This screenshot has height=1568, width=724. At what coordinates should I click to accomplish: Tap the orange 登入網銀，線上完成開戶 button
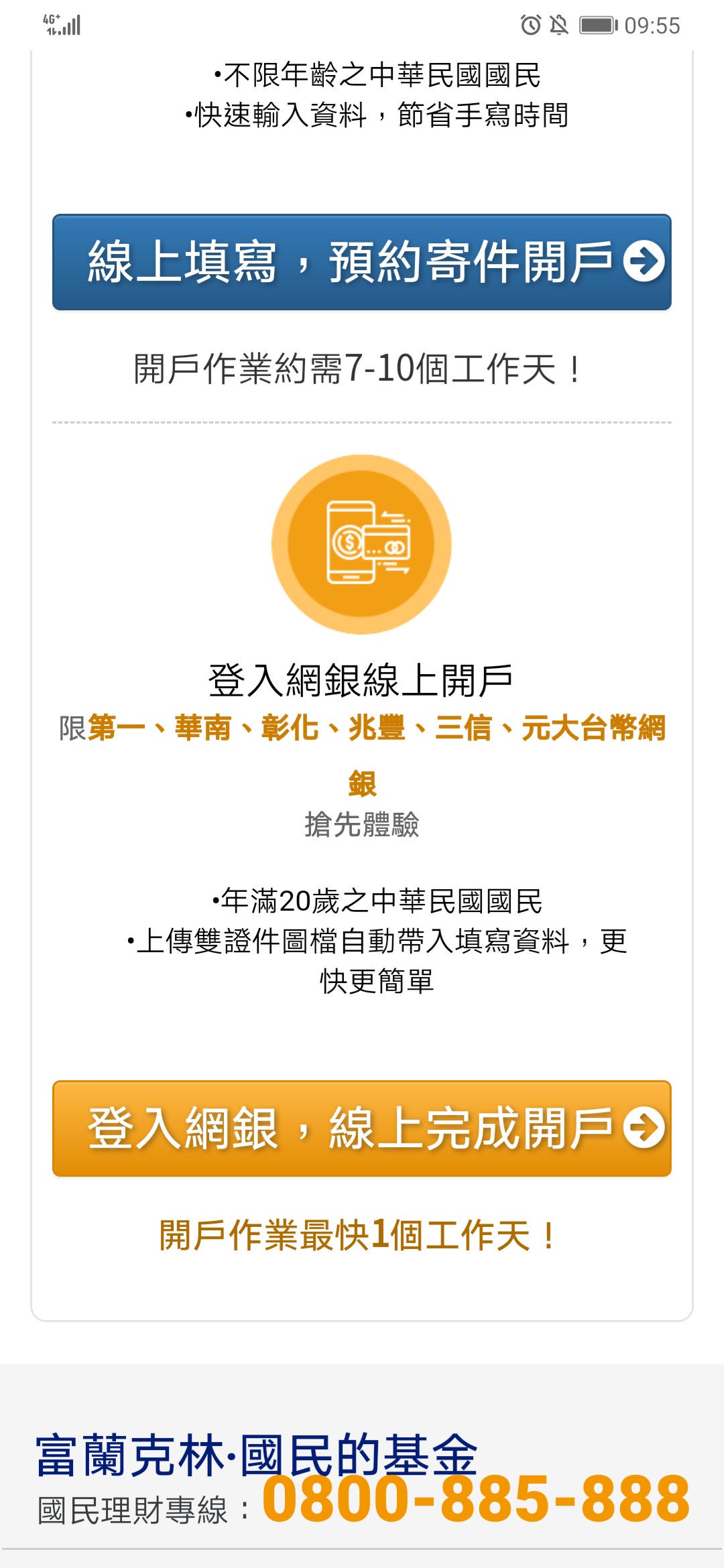pyautogui.click(x=362, y=1128)
